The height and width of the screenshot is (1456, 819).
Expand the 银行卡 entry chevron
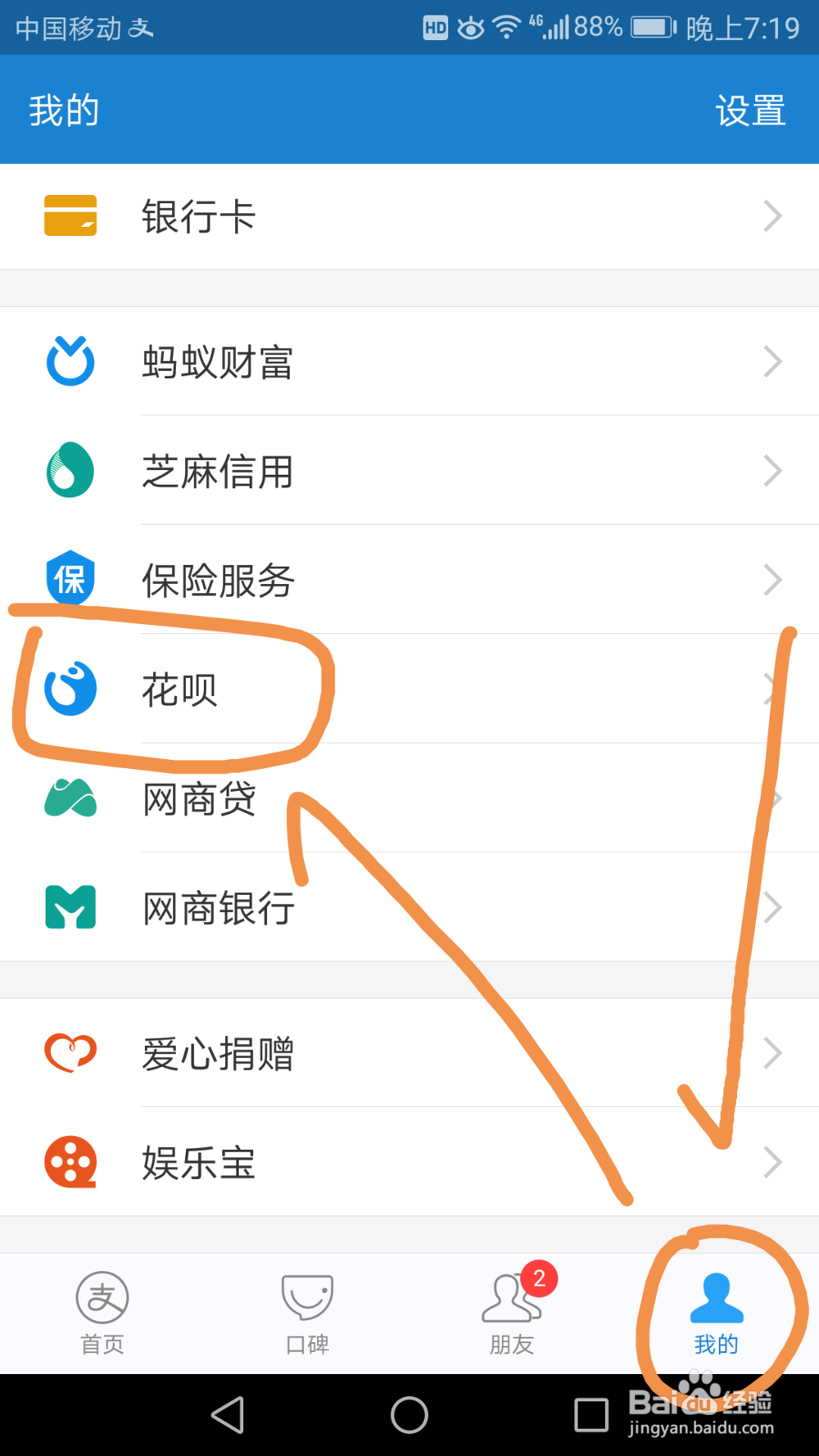point(771,215)
